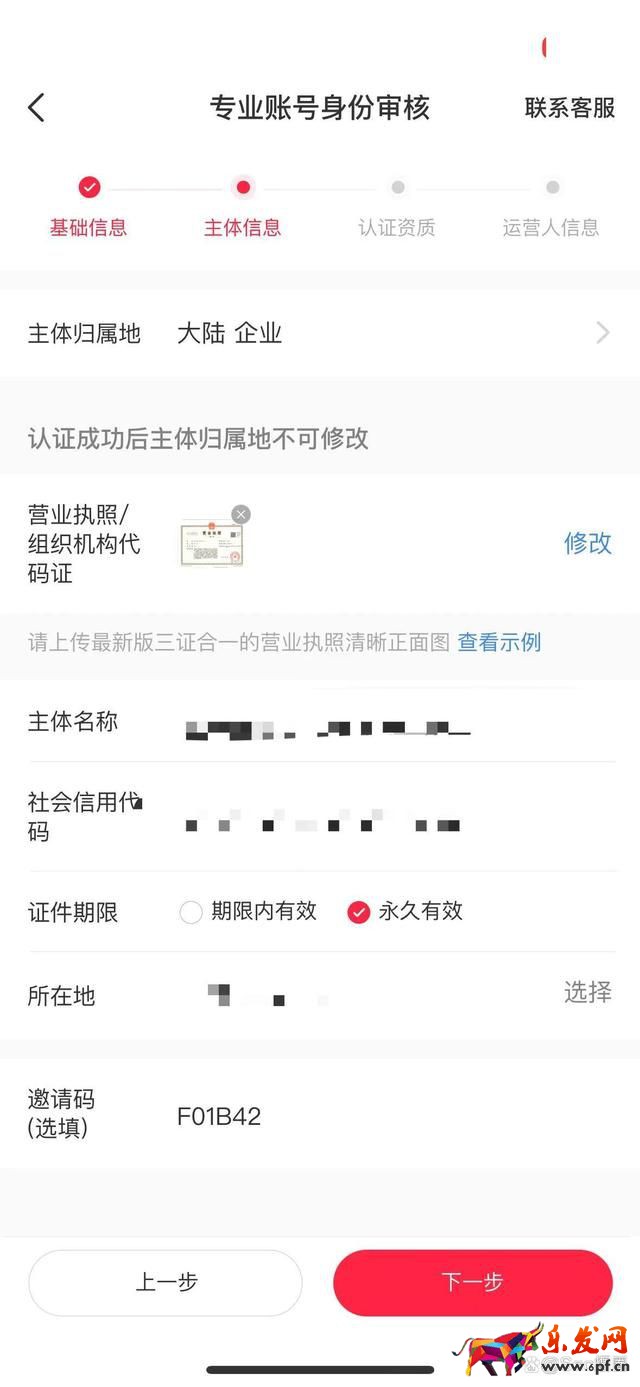Tap 修改 to change the license

click(x=587, y=543)
